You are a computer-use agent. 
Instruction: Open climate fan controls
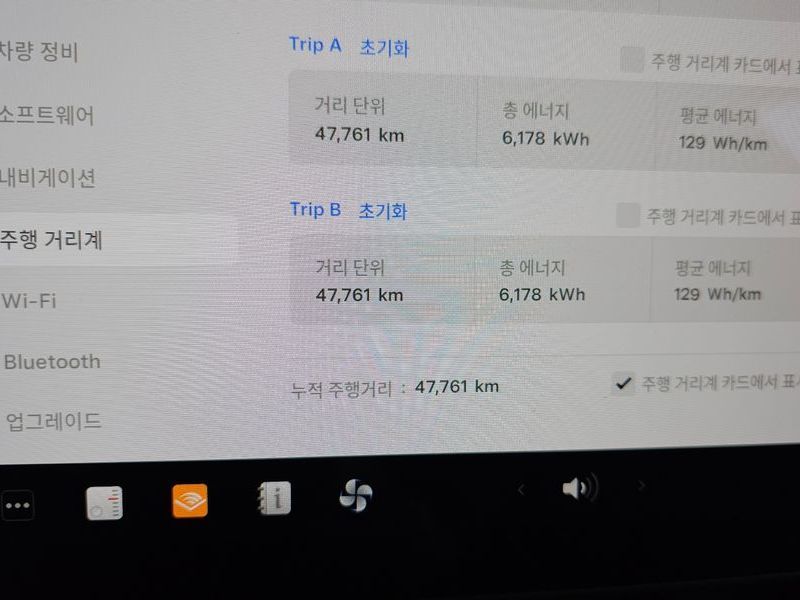[355, 495]
